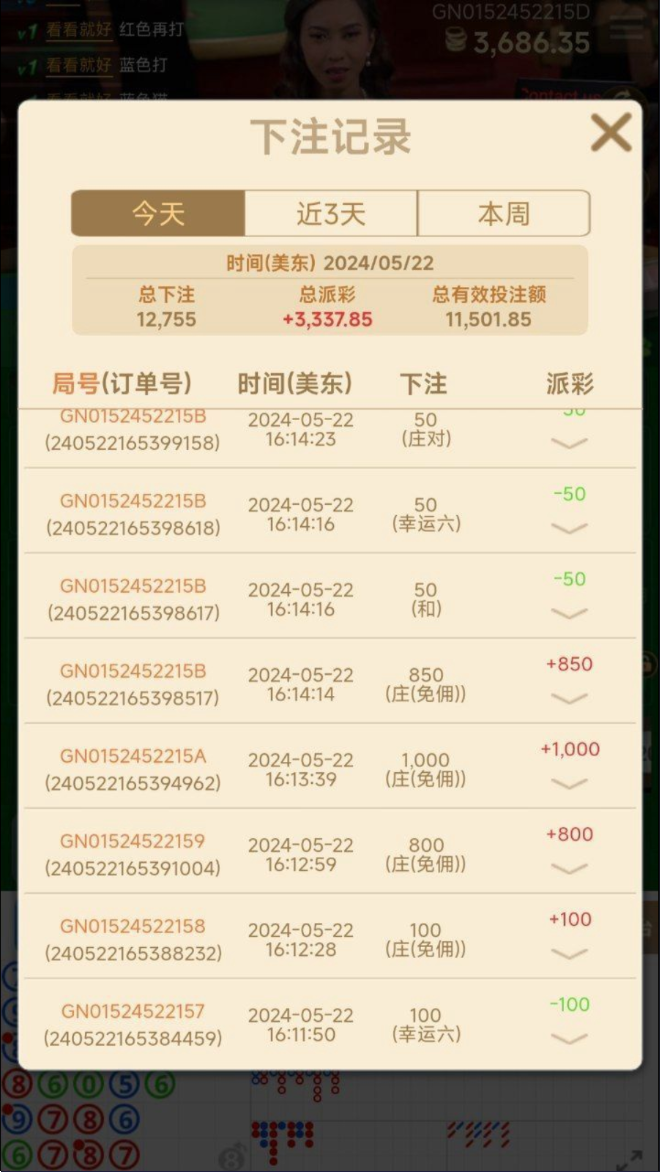Expand details for order 240522165398517

(569, 698)
